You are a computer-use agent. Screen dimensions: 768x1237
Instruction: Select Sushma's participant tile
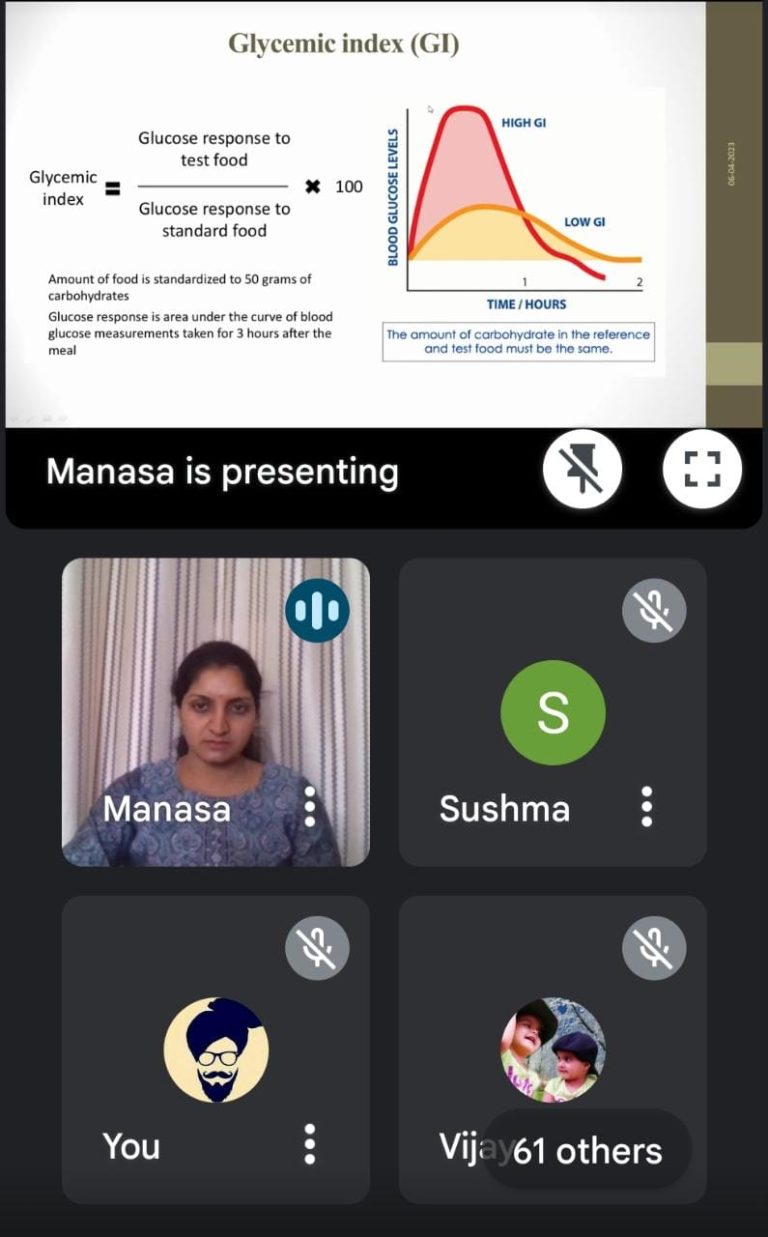coord(552,712)
